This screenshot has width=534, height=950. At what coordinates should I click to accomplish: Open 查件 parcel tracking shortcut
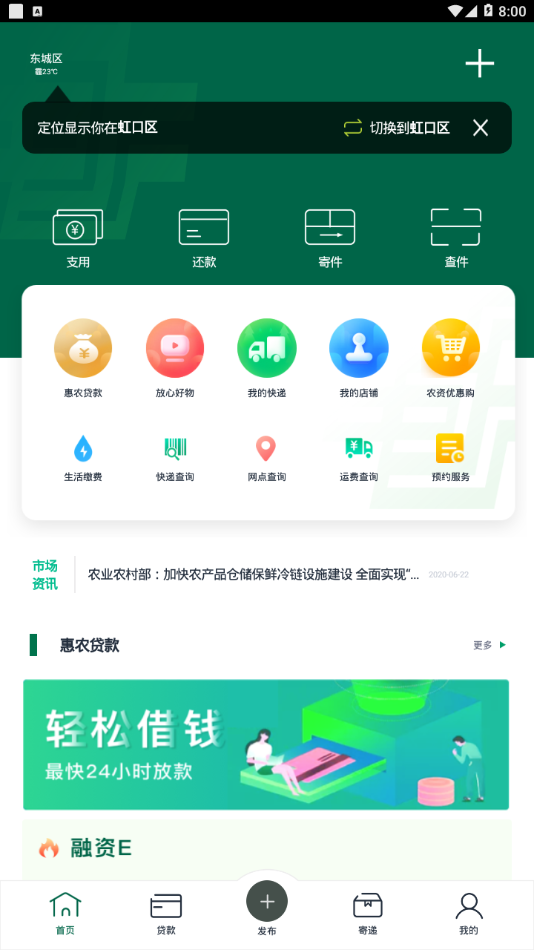[456, 239]
